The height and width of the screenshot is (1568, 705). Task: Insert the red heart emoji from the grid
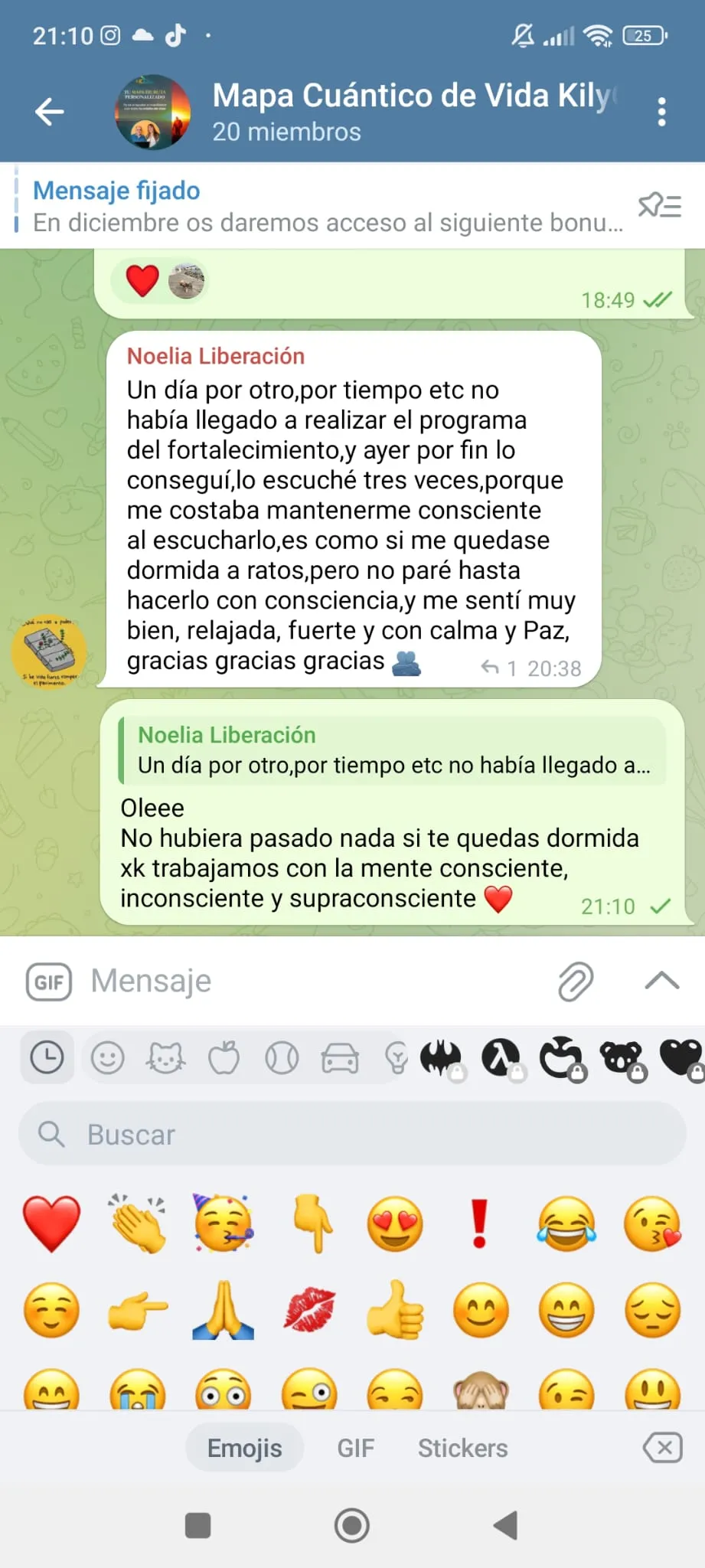[51, 1223]
